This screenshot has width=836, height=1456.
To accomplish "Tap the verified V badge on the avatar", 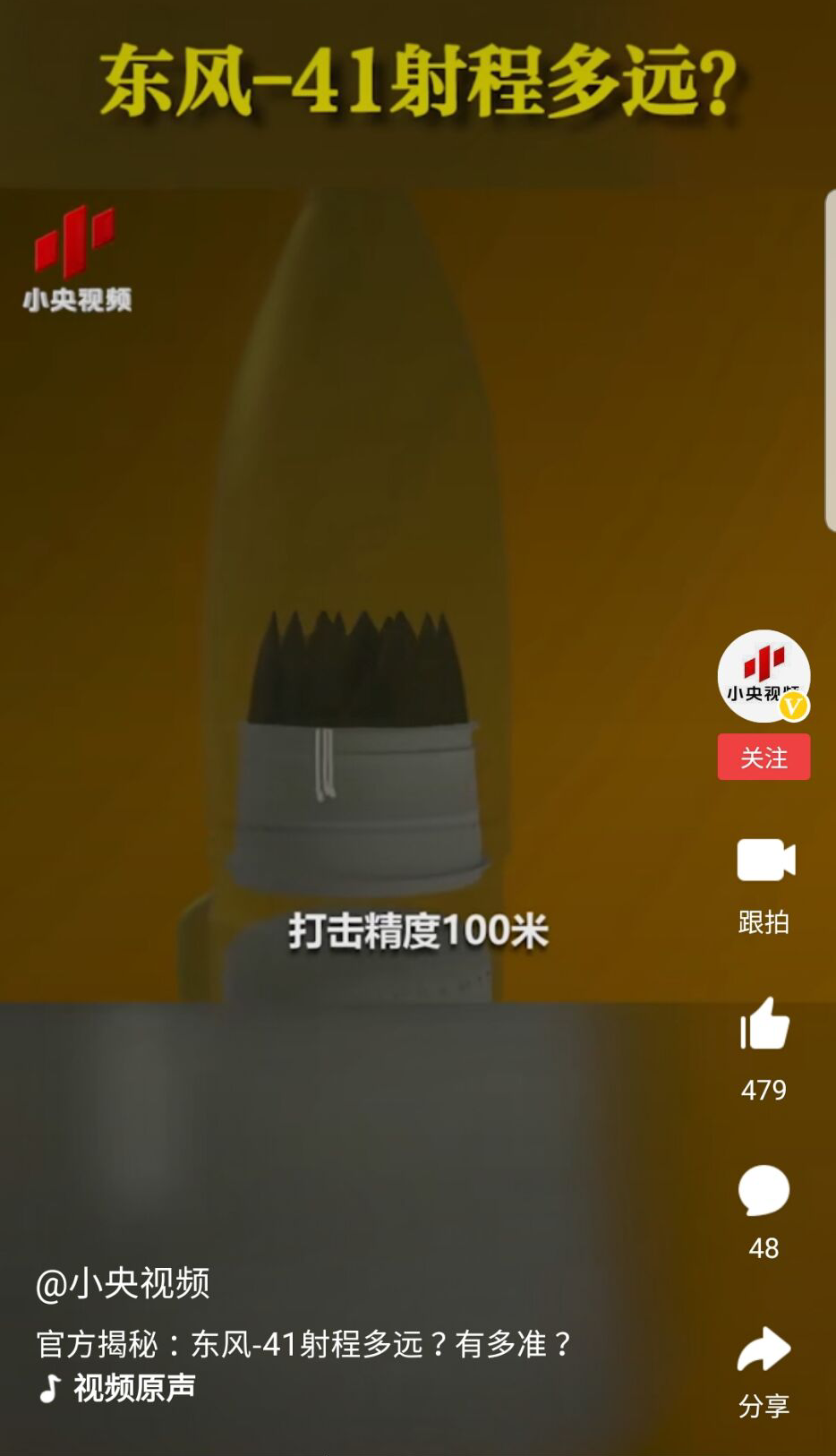I will click(x=791, y=707).
